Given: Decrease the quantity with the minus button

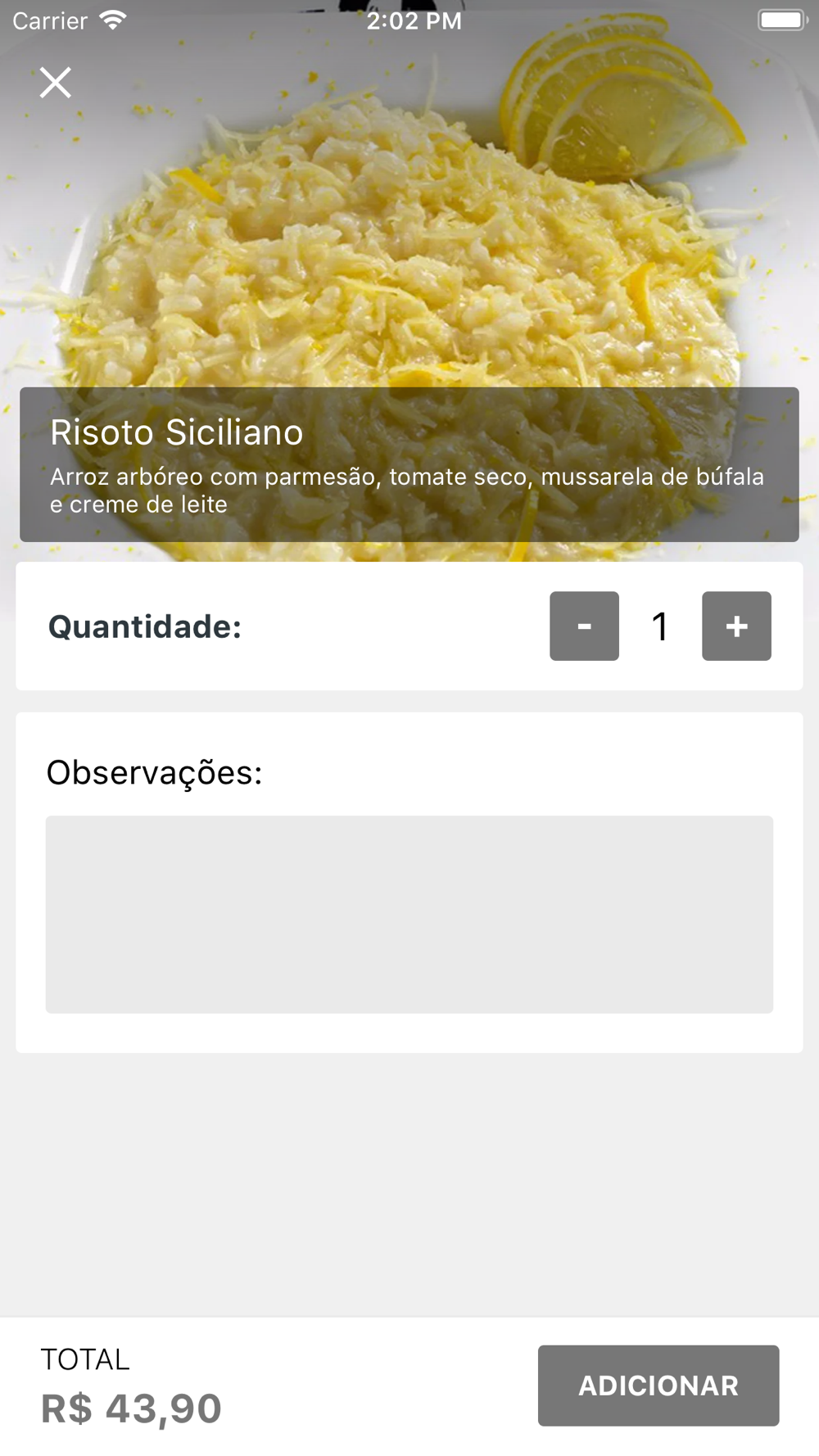Looking at the screenshot, I should 584,626.
